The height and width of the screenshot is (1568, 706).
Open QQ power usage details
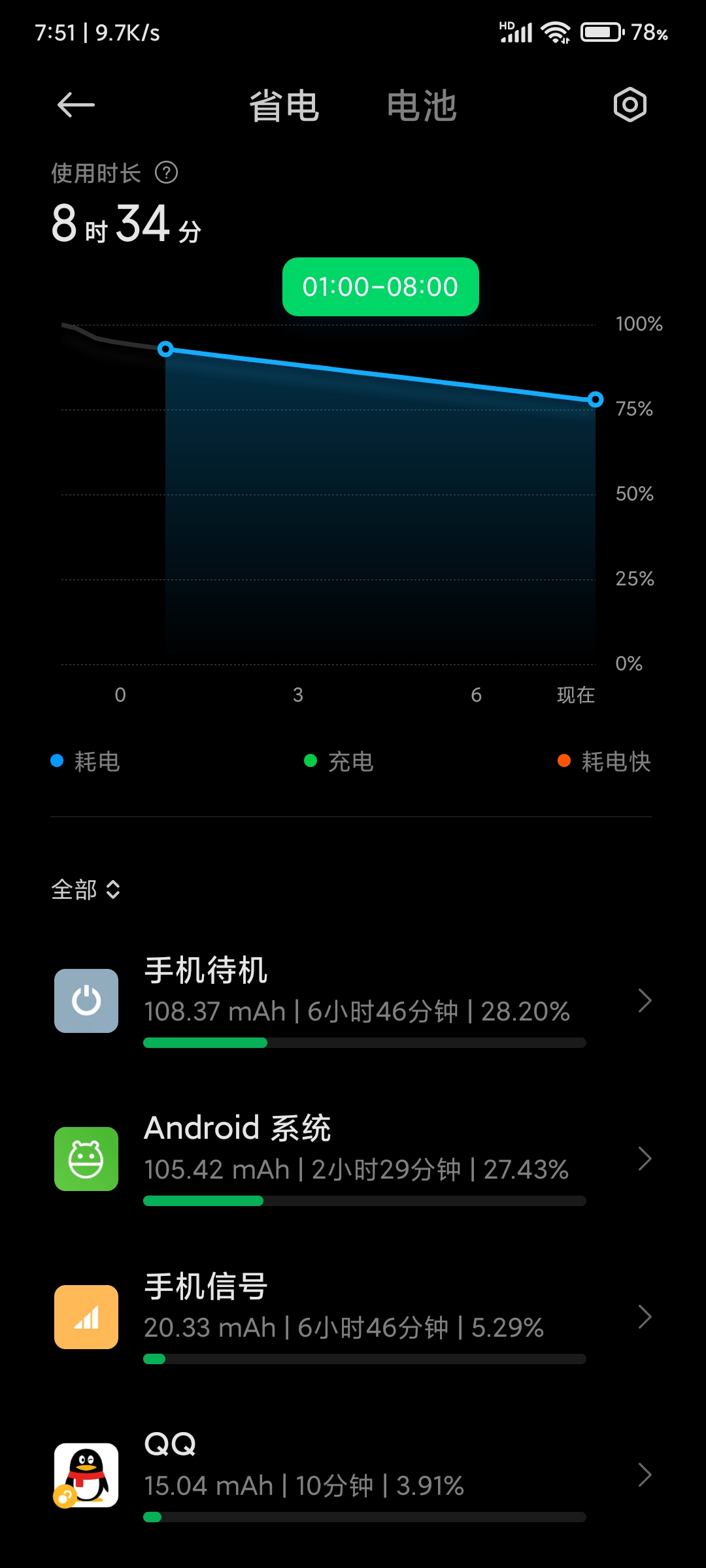[x=353, y=1475]
